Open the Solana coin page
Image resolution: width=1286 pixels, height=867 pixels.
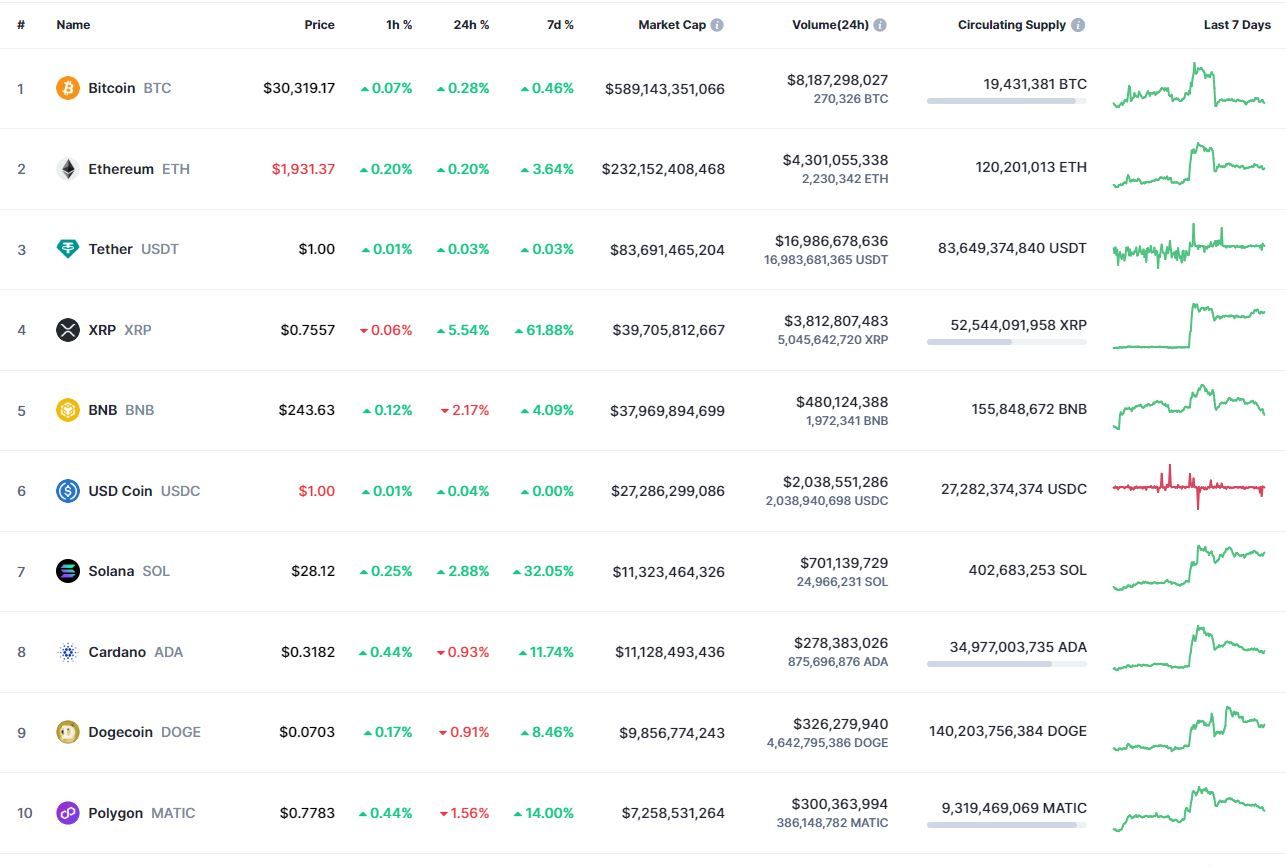pyautogui.click(x=110, y=571)
